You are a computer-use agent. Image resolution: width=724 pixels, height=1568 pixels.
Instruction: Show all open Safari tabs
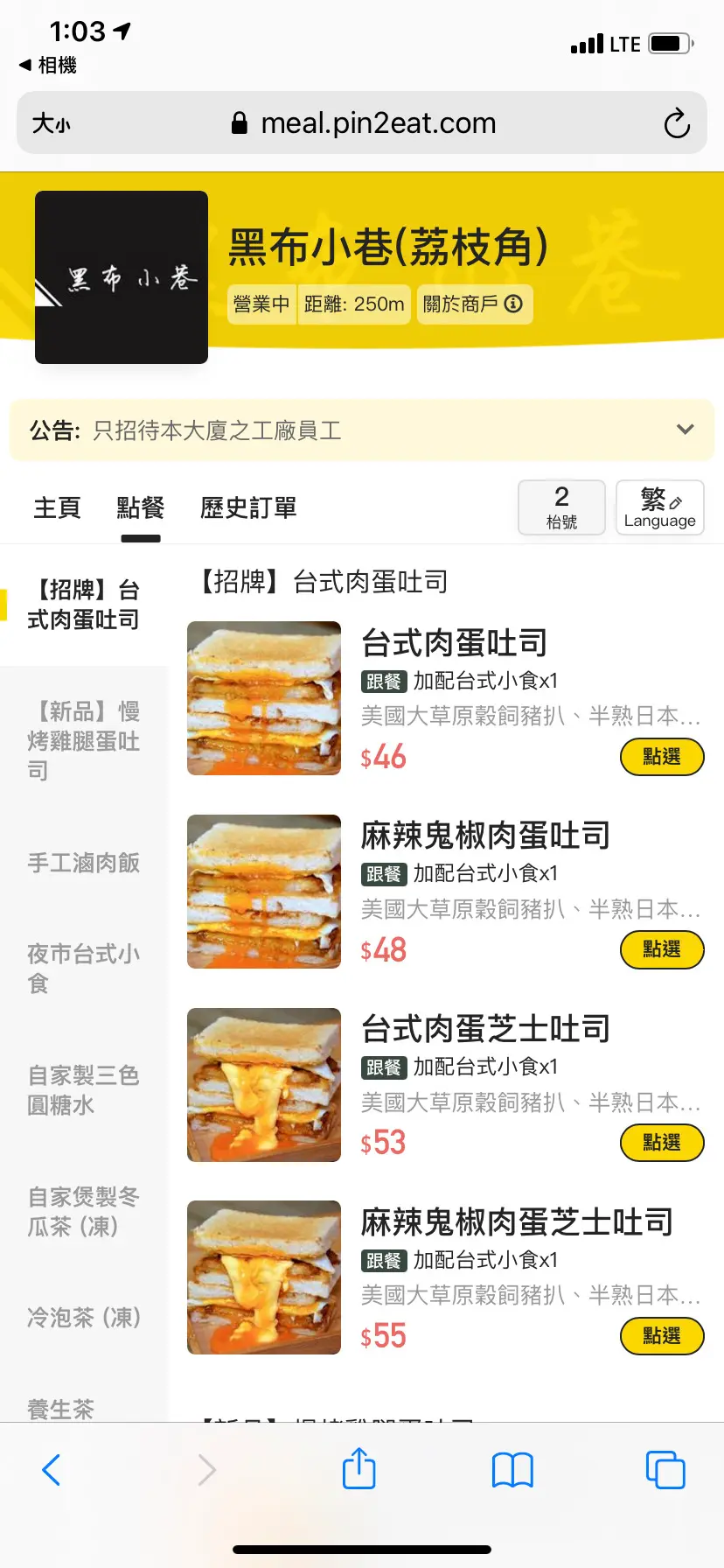click(x=665, y=1470)
